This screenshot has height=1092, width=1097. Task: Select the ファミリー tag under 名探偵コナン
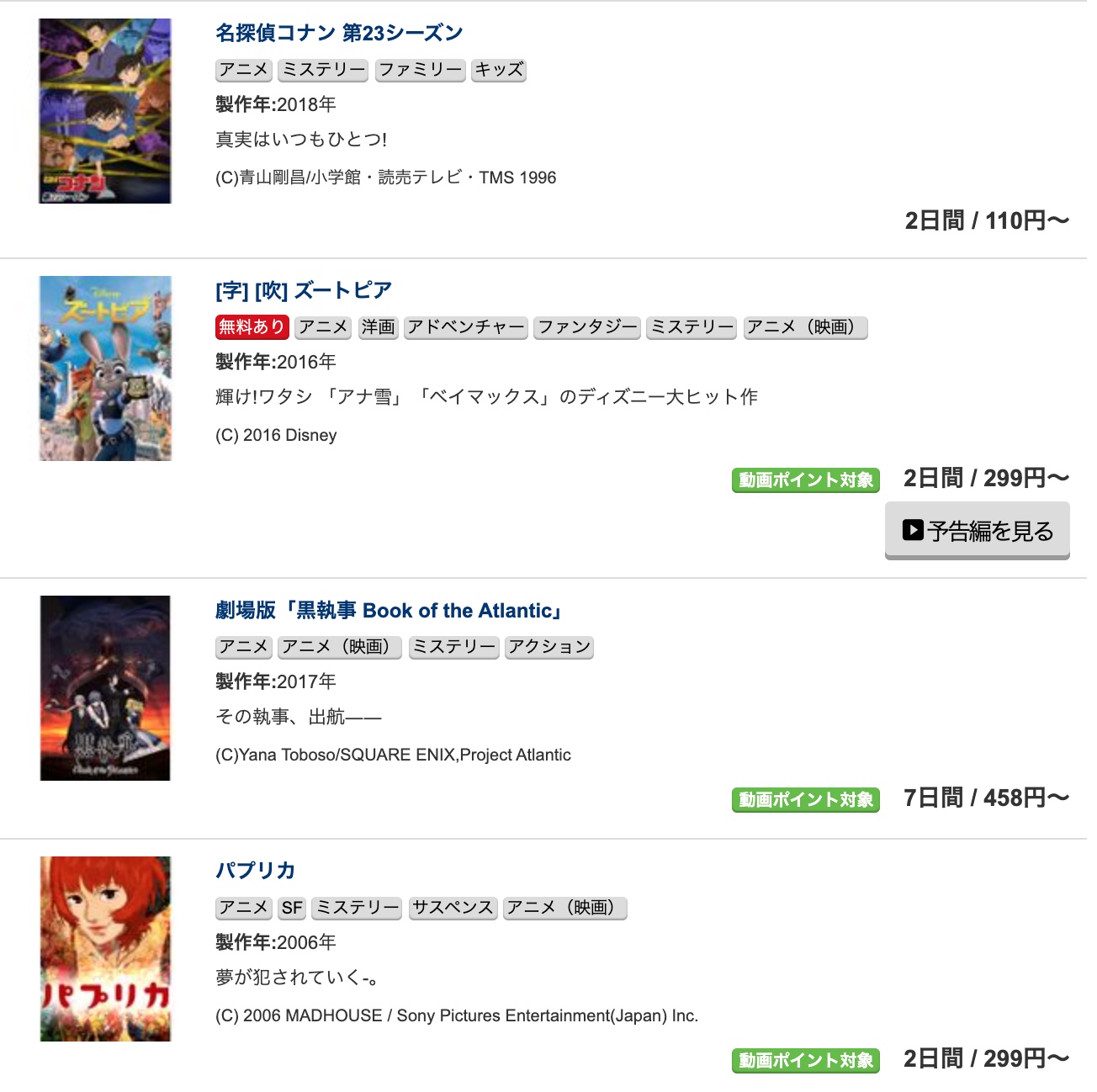pyautogui.click(x=420, y=70)
